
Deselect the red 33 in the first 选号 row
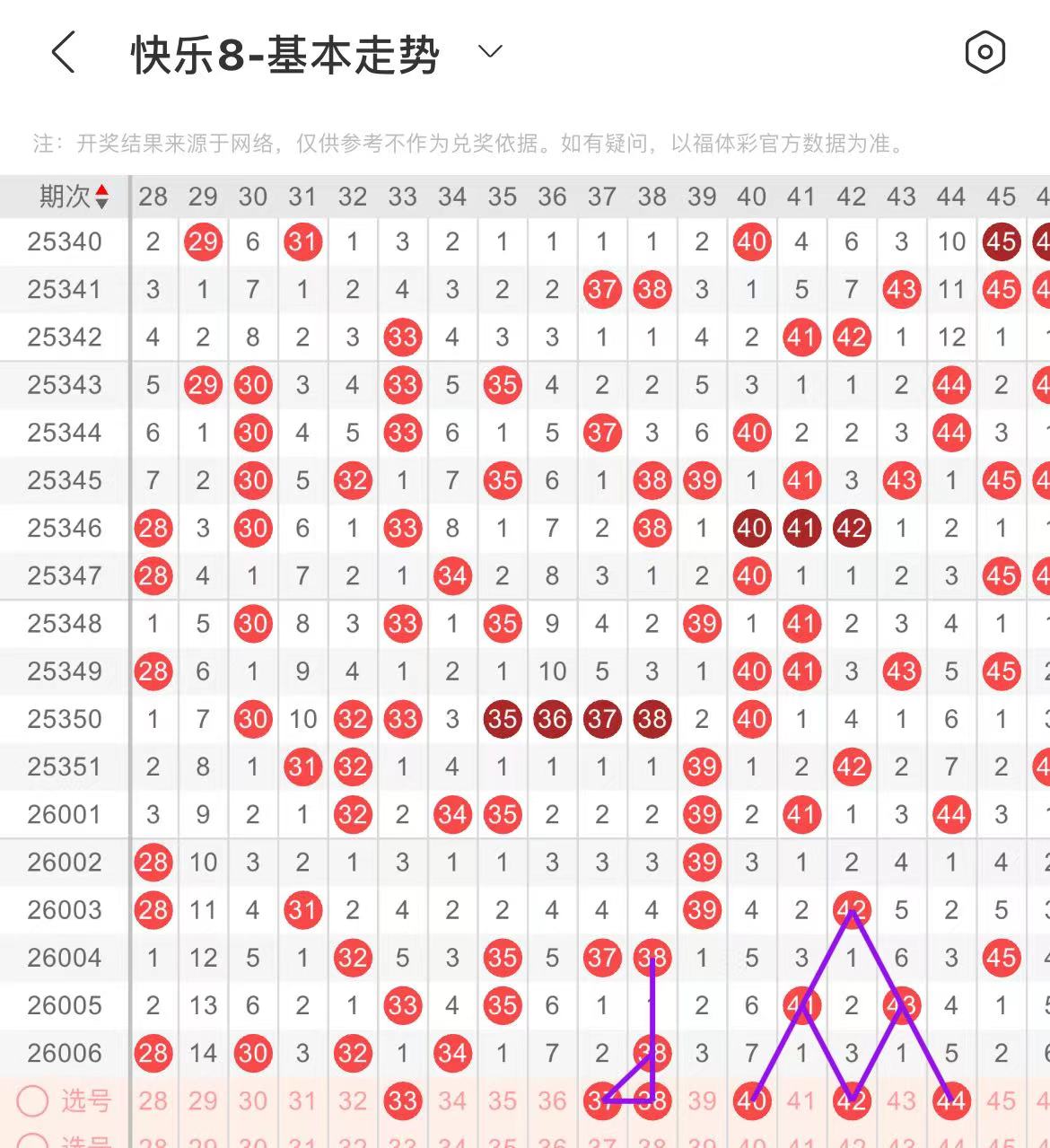(402, 1100)
